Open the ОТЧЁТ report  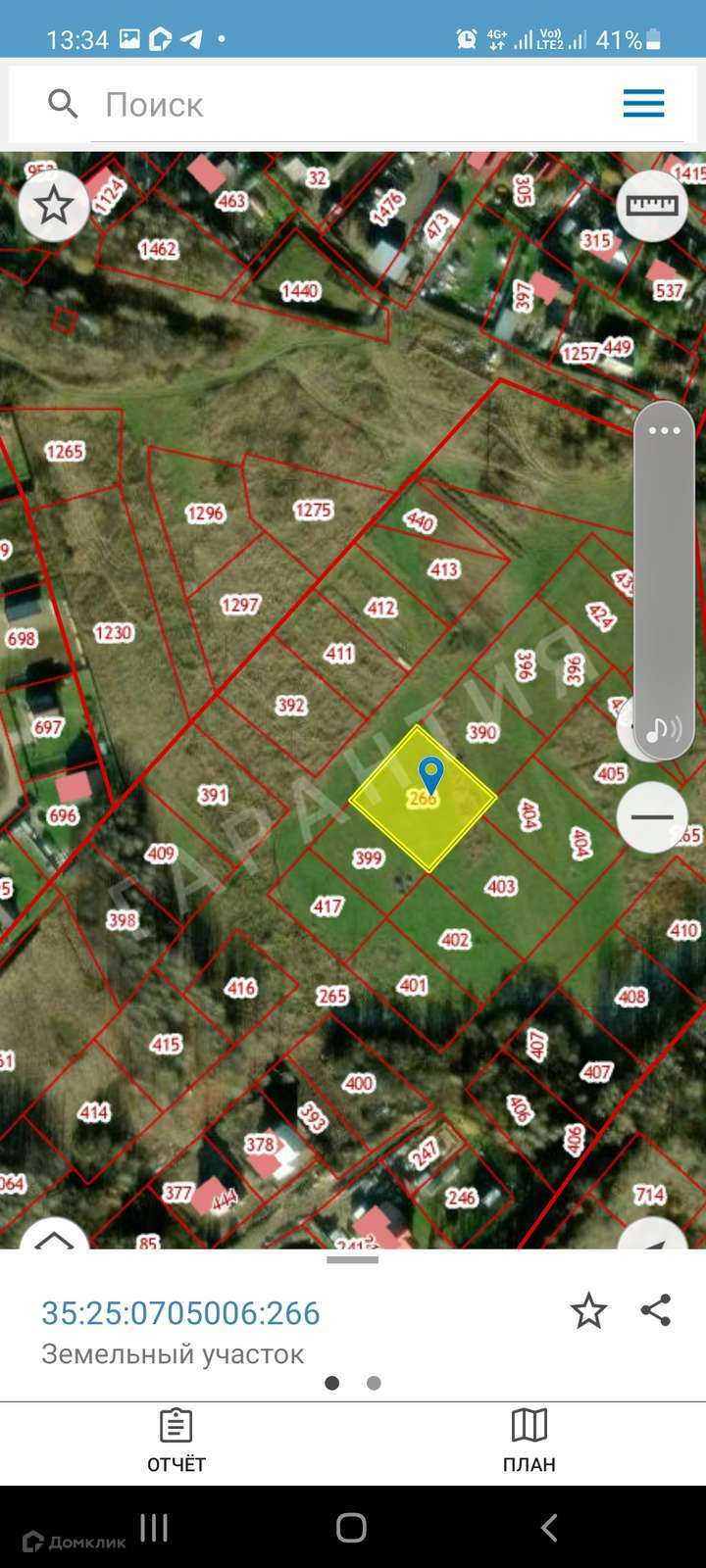point(176,1441)
